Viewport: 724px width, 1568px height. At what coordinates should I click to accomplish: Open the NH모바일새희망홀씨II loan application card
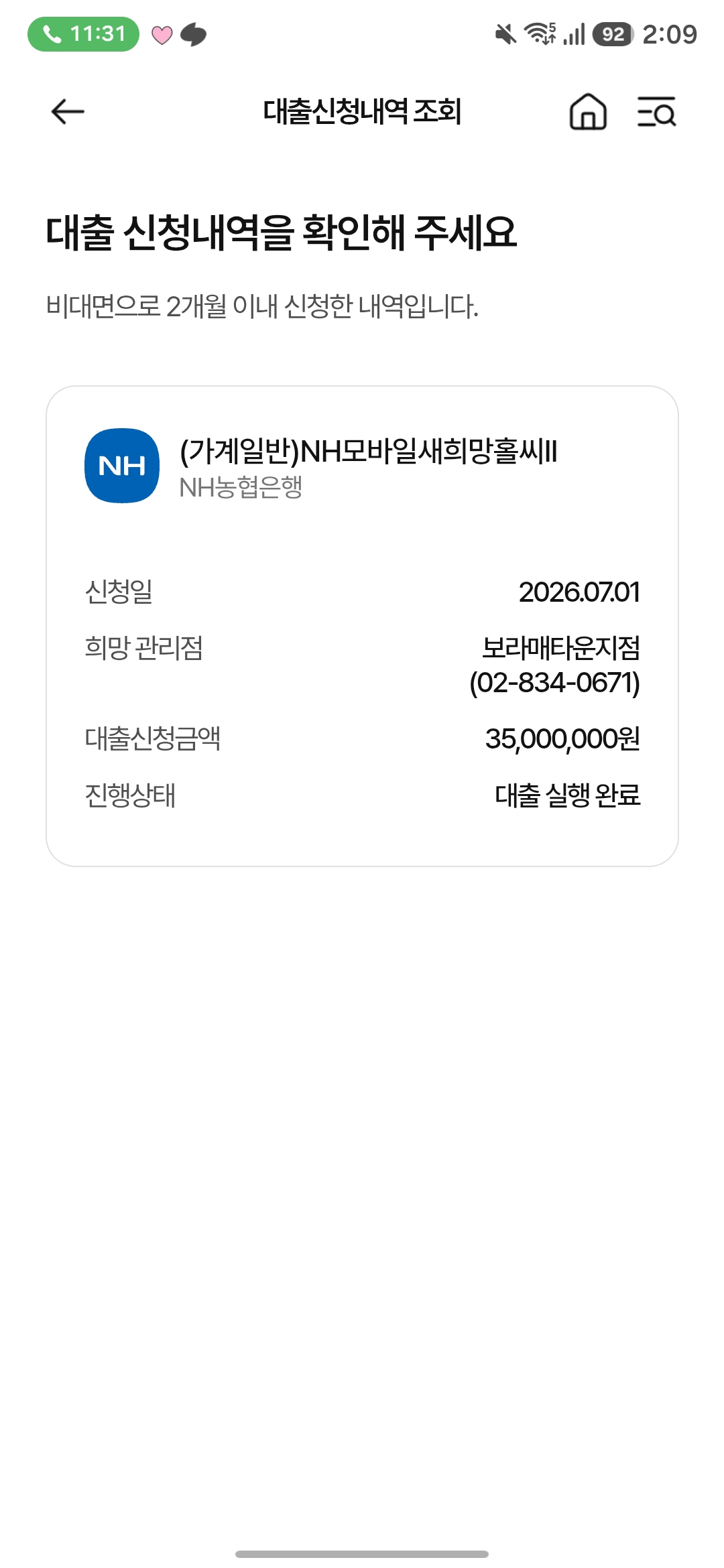tap(362, 626)
